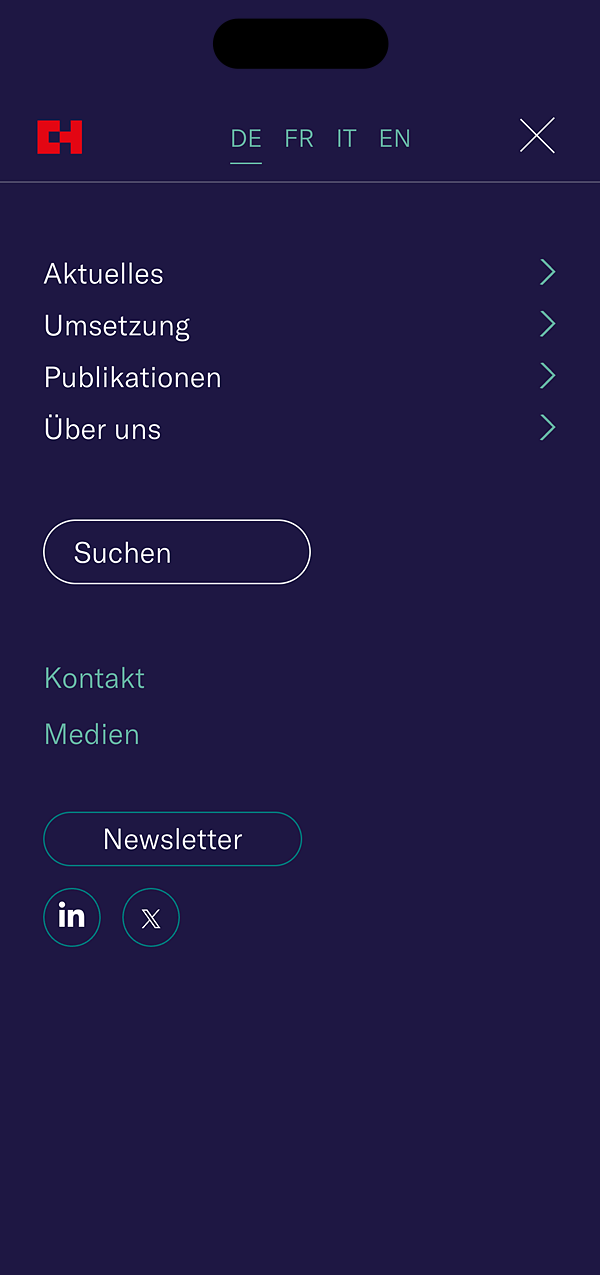
Task: Tap the red logo to go home
Action: (x=60, y=137)
